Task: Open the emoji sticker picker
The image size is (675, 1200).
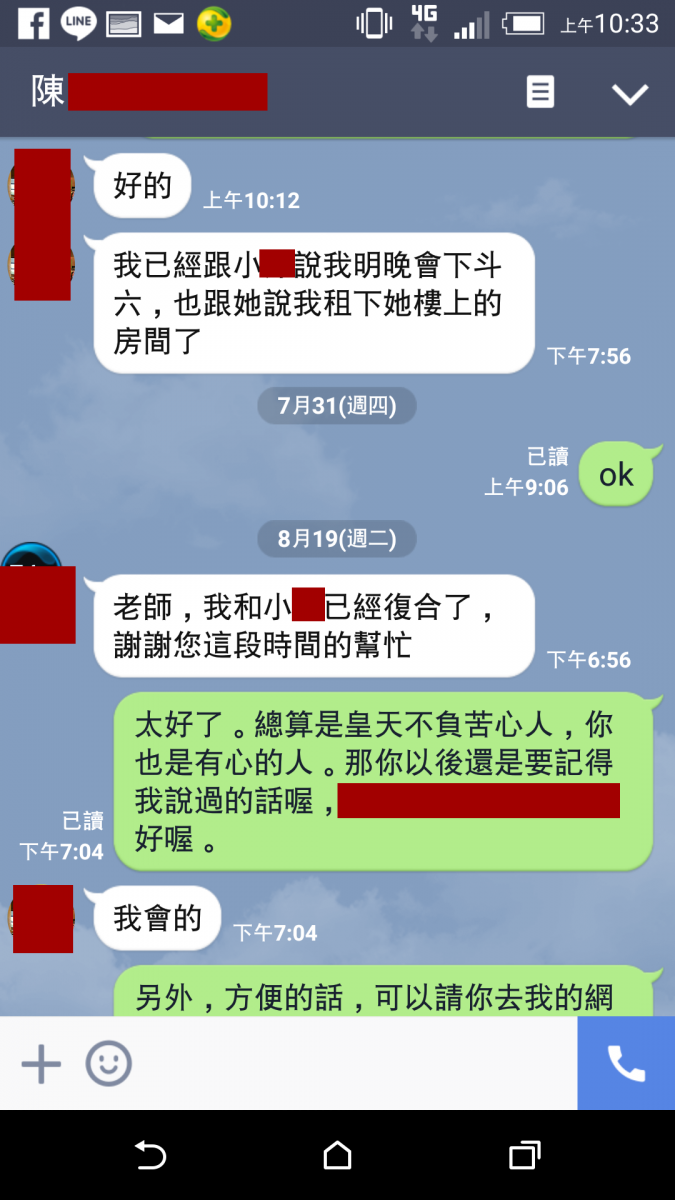Action: click(108, 1063)
